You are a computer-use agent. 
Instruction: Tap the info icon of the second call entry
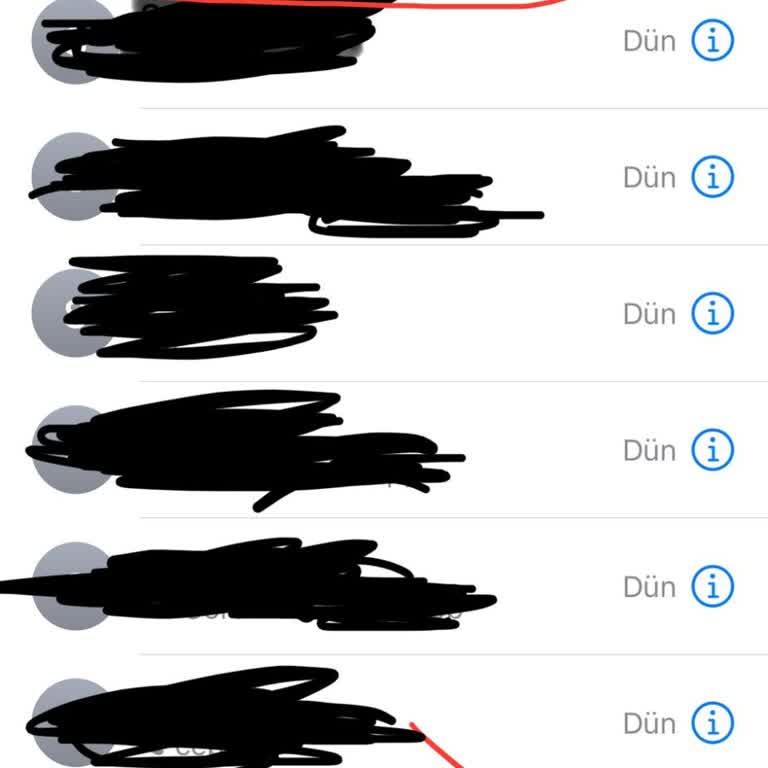(713, 177)
